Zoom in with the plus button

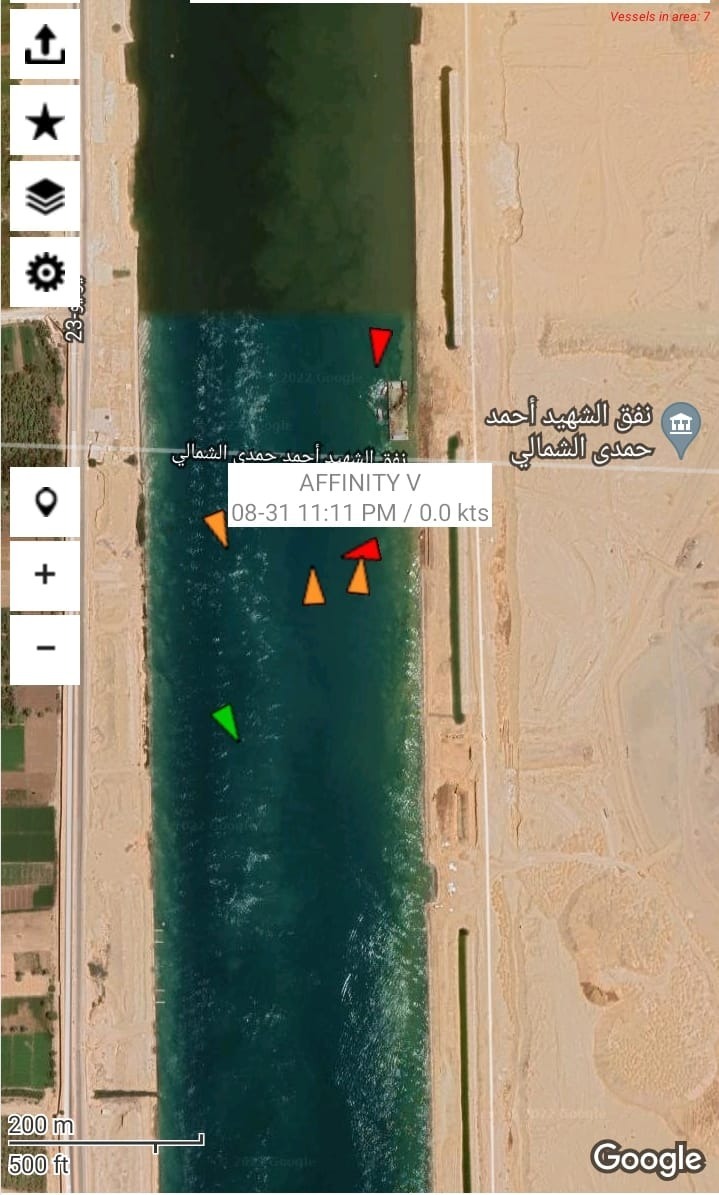coord(45,575)
